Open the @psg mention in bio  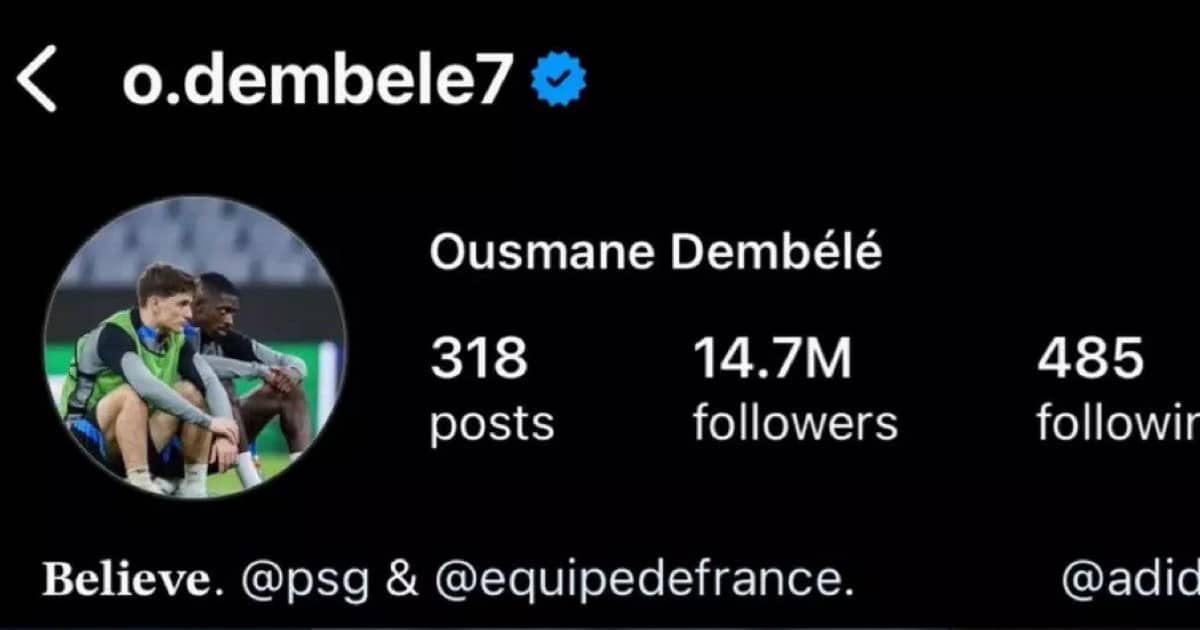(306, 582)
